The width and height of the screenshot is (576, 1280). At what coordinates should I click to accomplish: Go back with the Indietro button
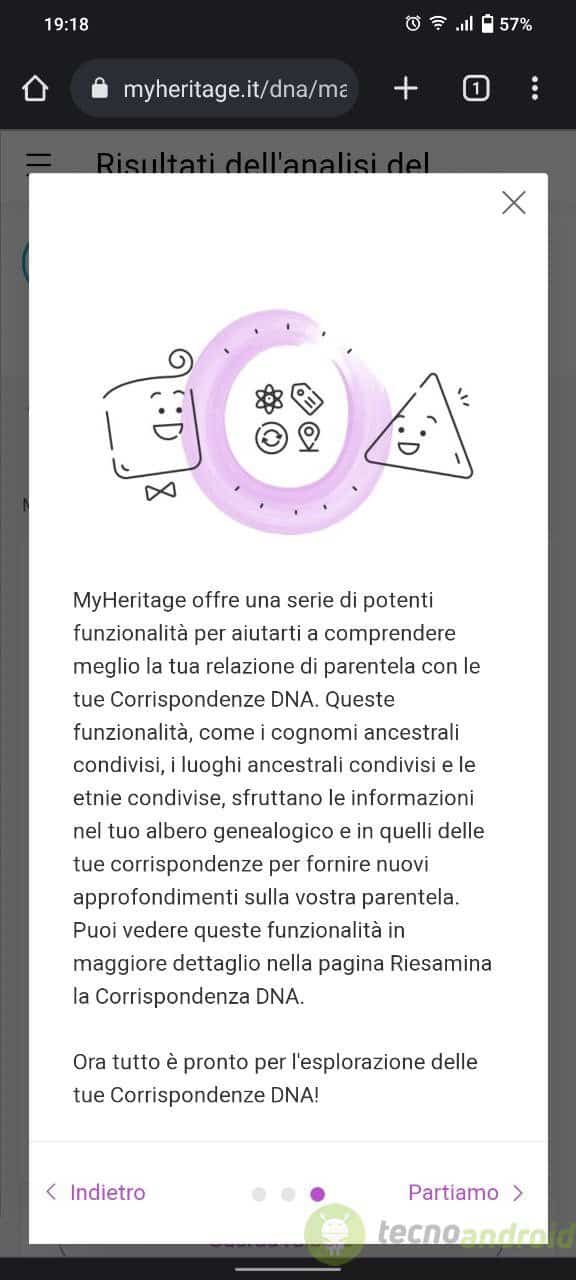[x=96, y=1192]
